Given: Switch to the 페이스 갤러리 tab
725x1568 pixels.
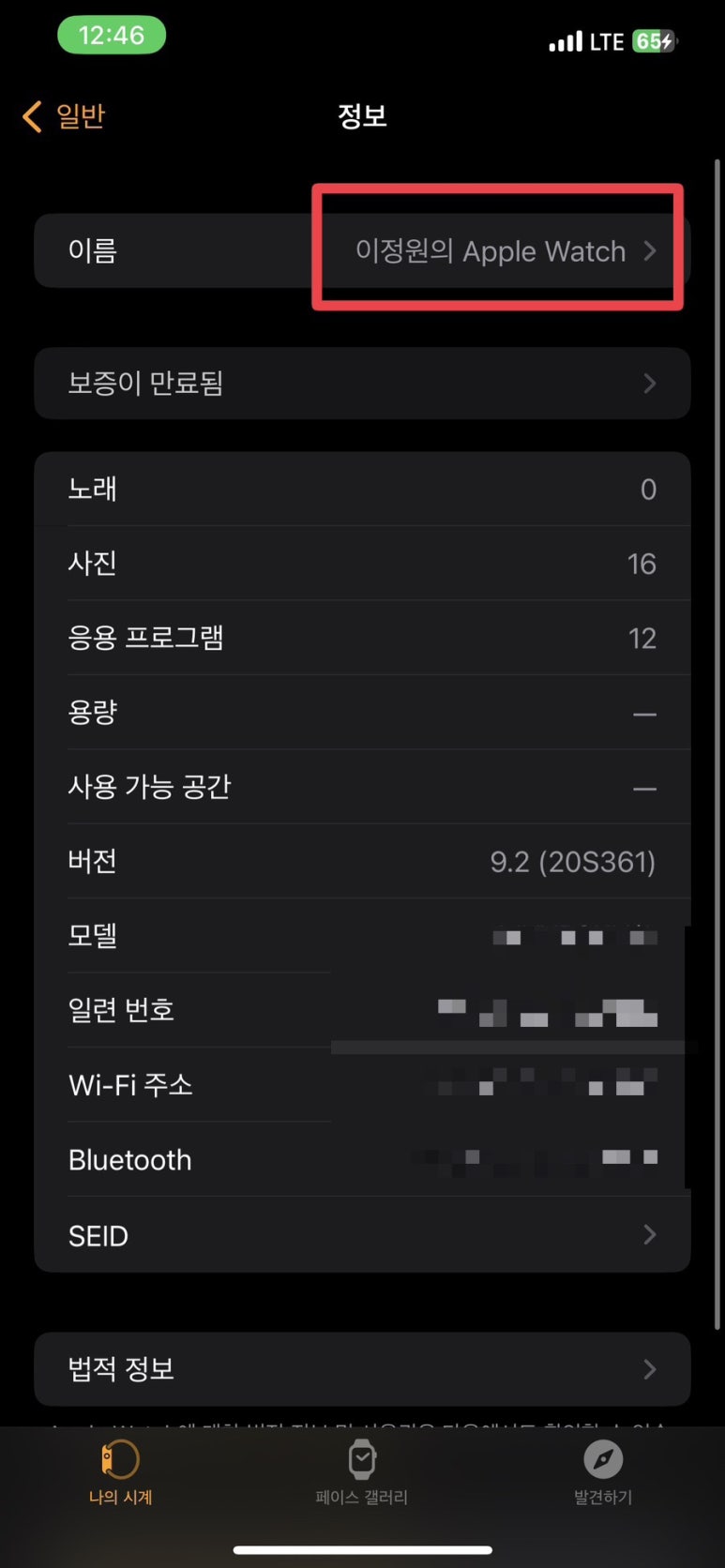Looking at the screenshot, I should (x=362, y=1472).
